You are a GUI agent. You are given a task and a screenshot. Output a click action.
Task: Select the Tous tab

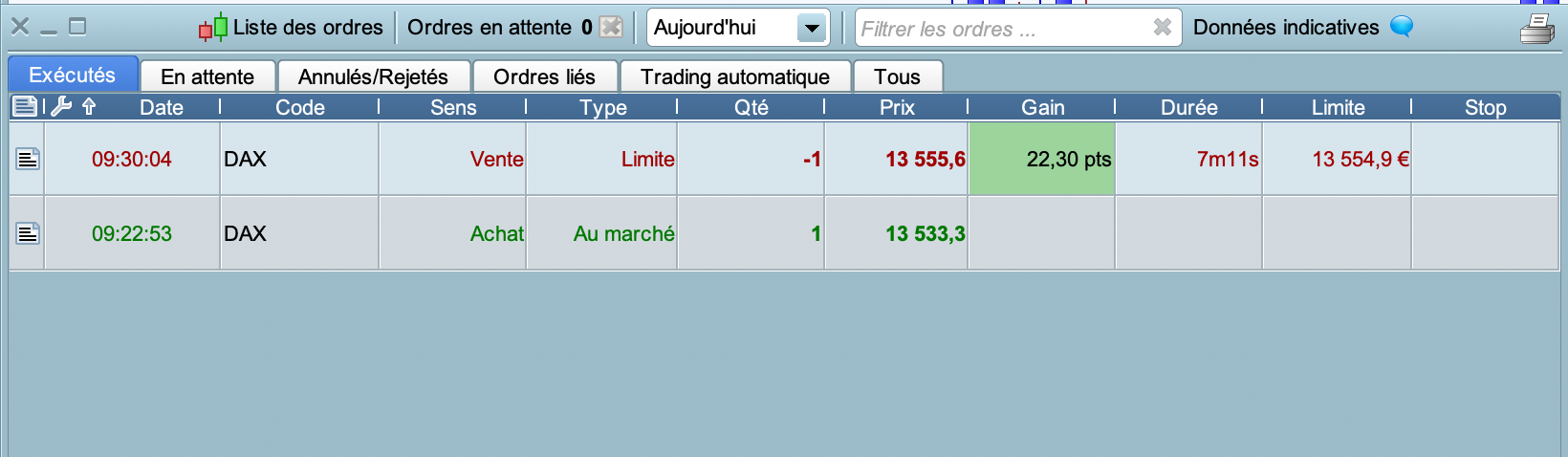[x=896, y=76]
